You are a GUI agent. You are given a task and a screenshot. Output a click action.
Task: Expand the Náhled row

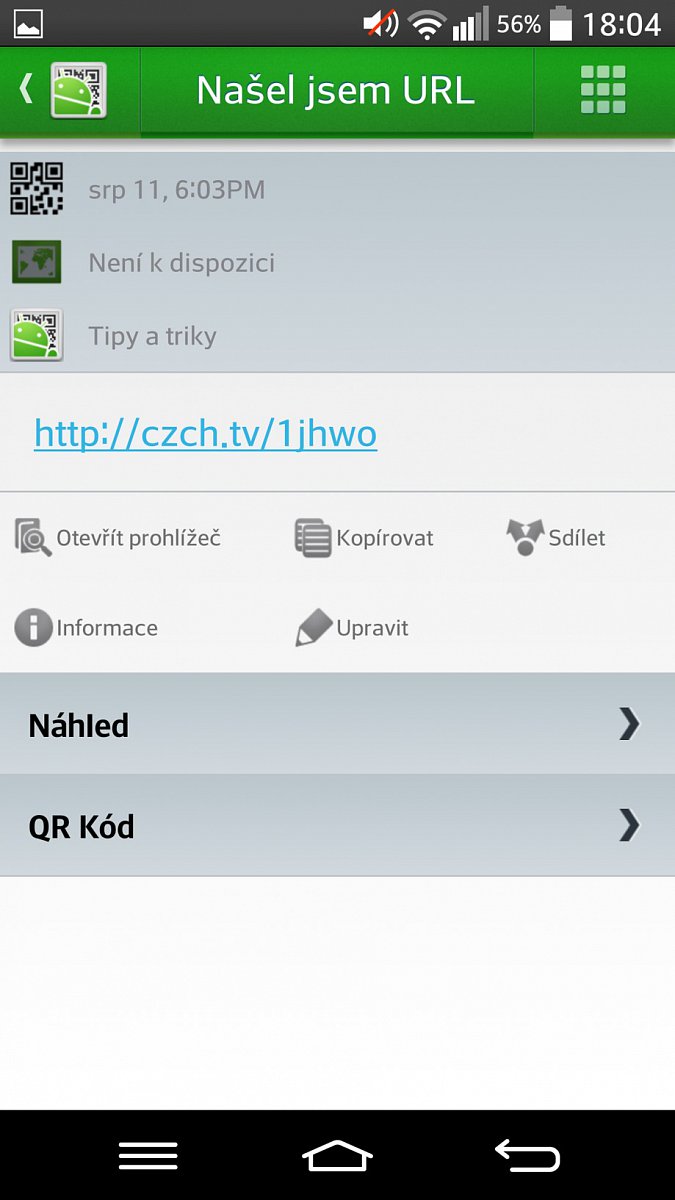[x=337, y=724]
